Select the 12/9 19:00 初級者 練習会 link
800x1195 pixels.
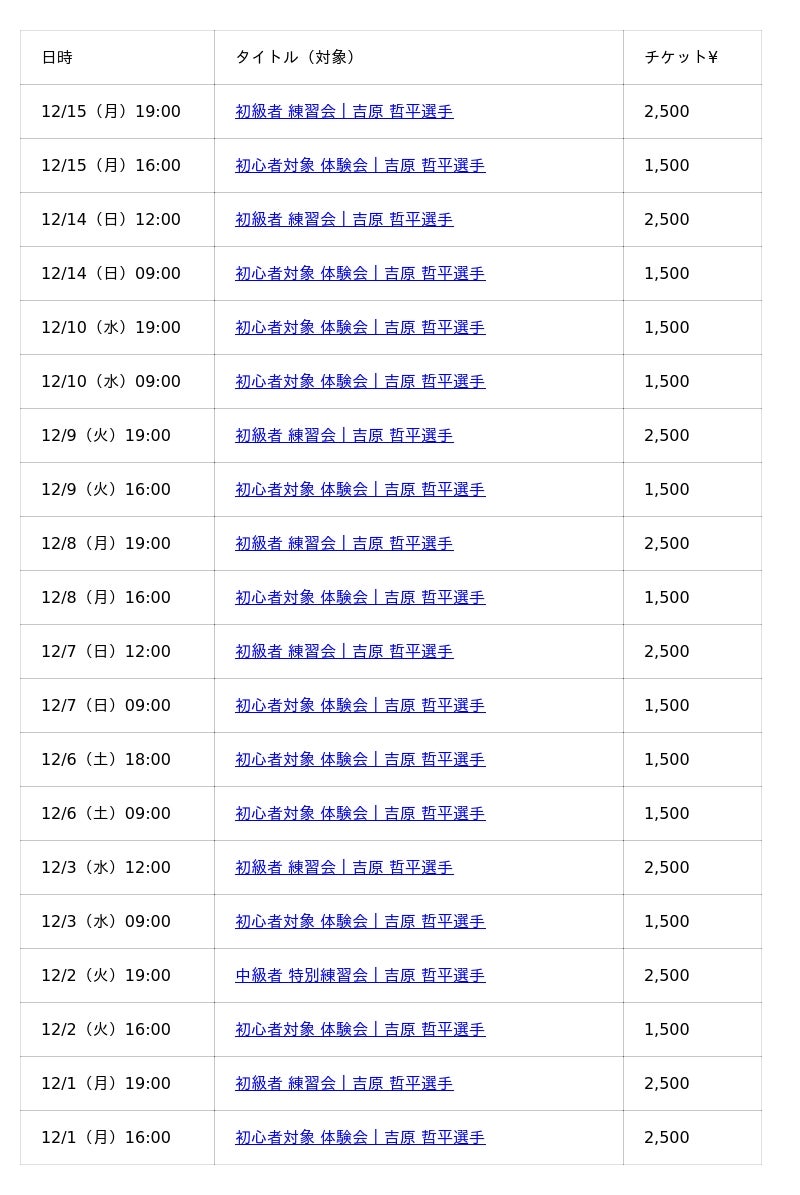[x=344, y=436]
